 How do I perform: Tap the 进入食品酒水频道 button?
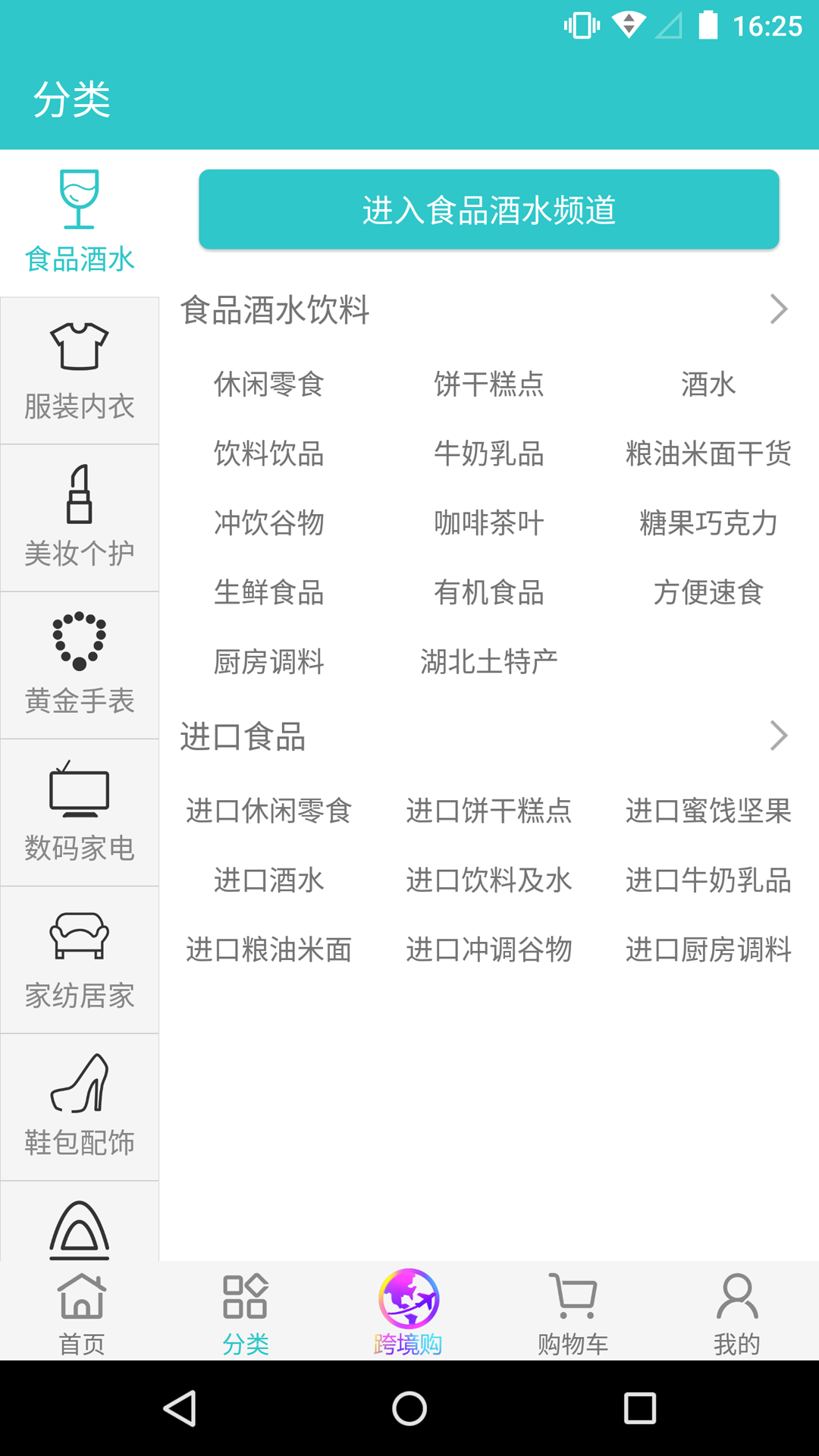click(x=488, y=209)
